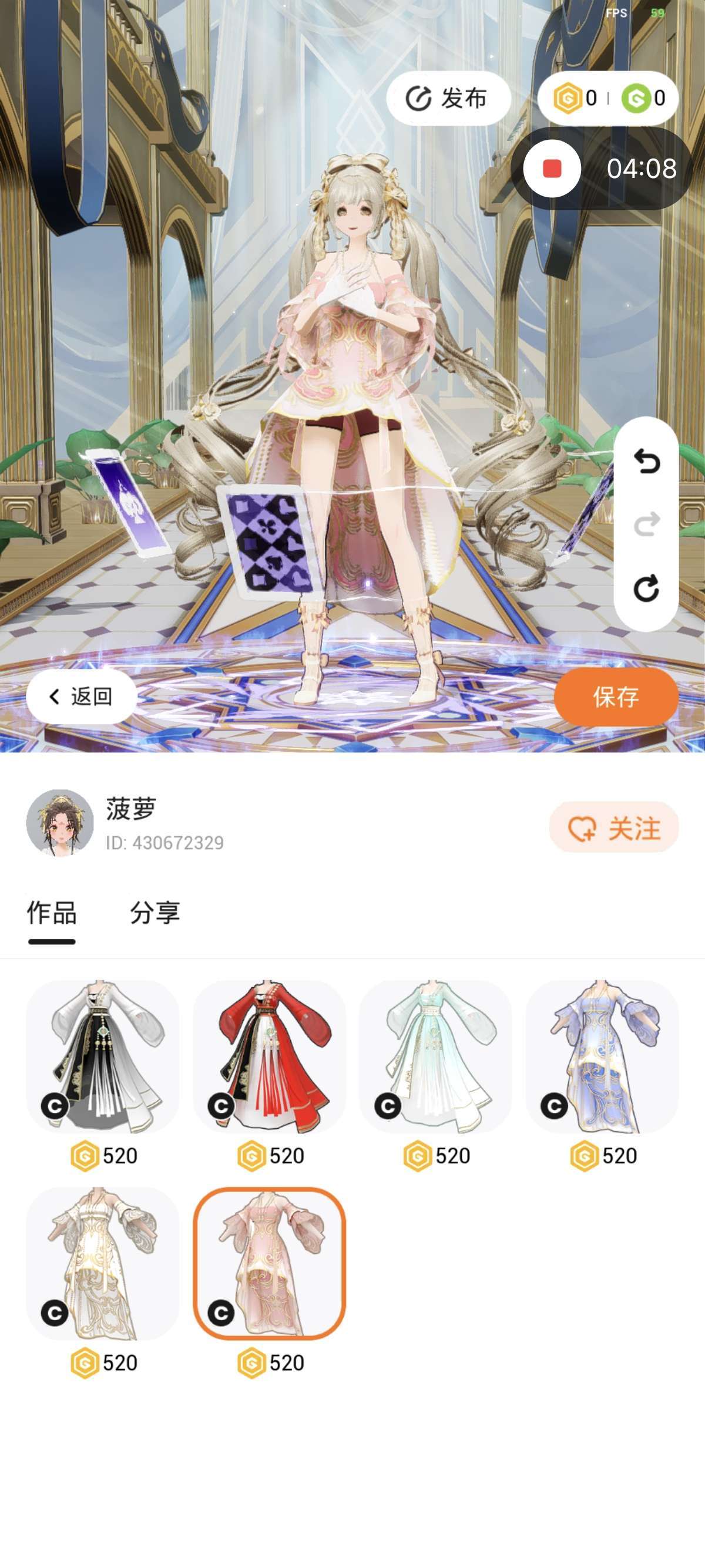Go back with the 返回 button
This screenshot has width=705, height=1568.
coord(81,696)
